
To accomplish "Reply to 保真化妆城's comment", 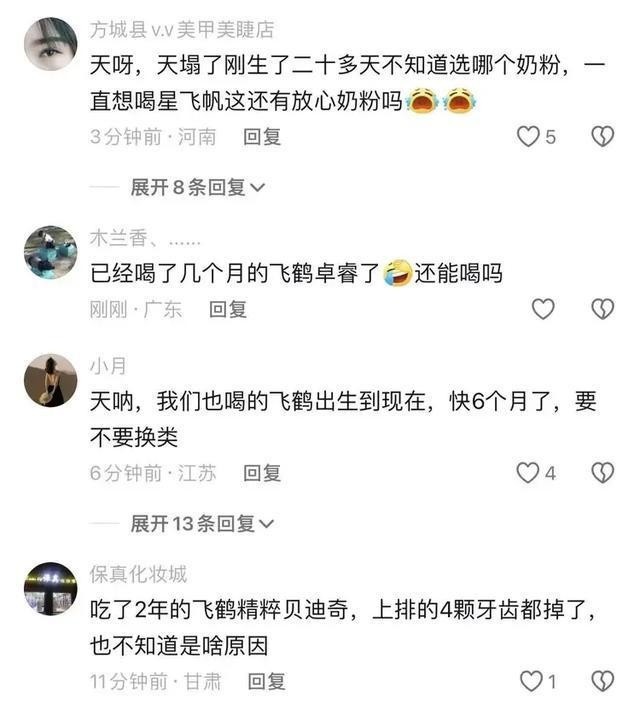I will [x=267, y=682].
